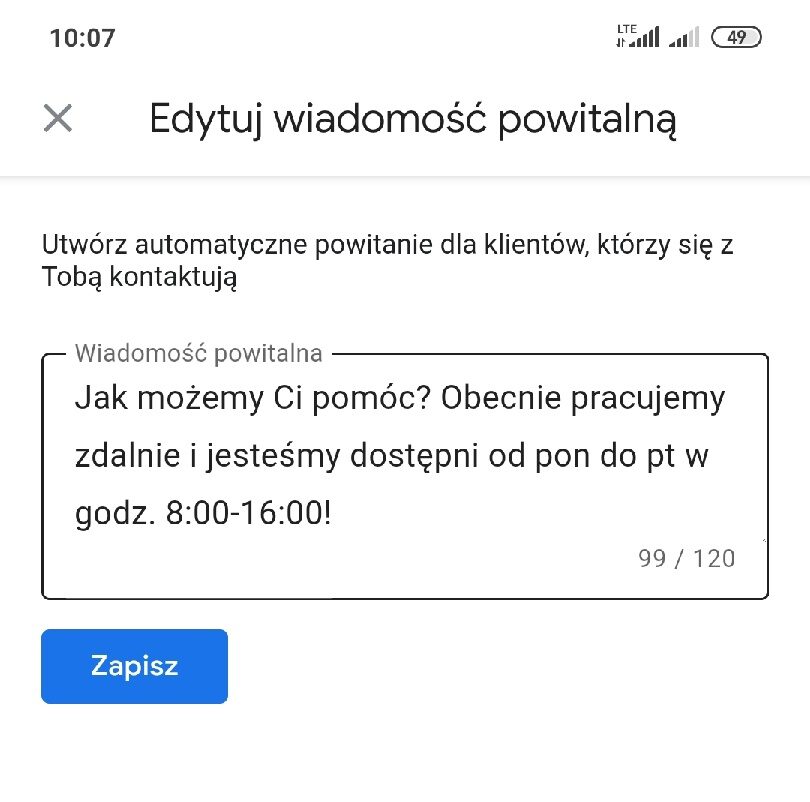
Task: Save with the Zapisz button
Action: click(x=134, y=666)
